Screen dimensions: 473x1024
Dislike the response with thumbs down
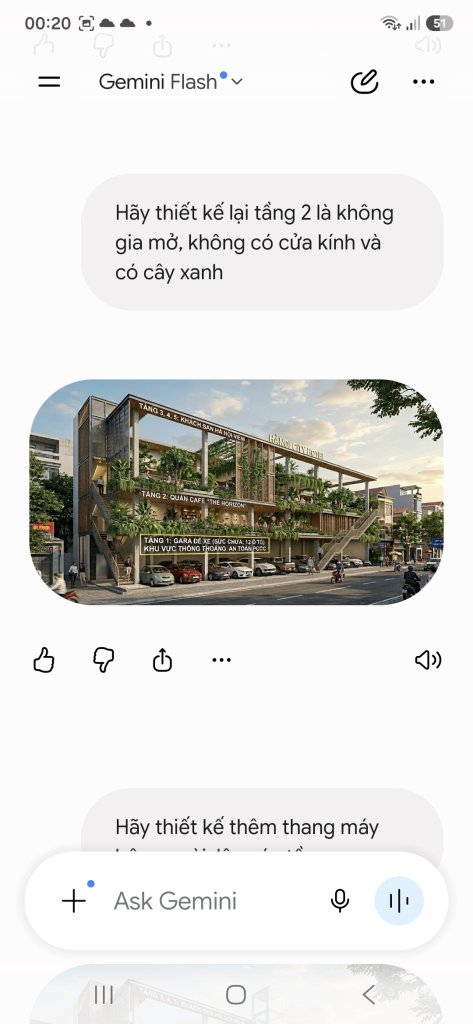pos(103,660)
